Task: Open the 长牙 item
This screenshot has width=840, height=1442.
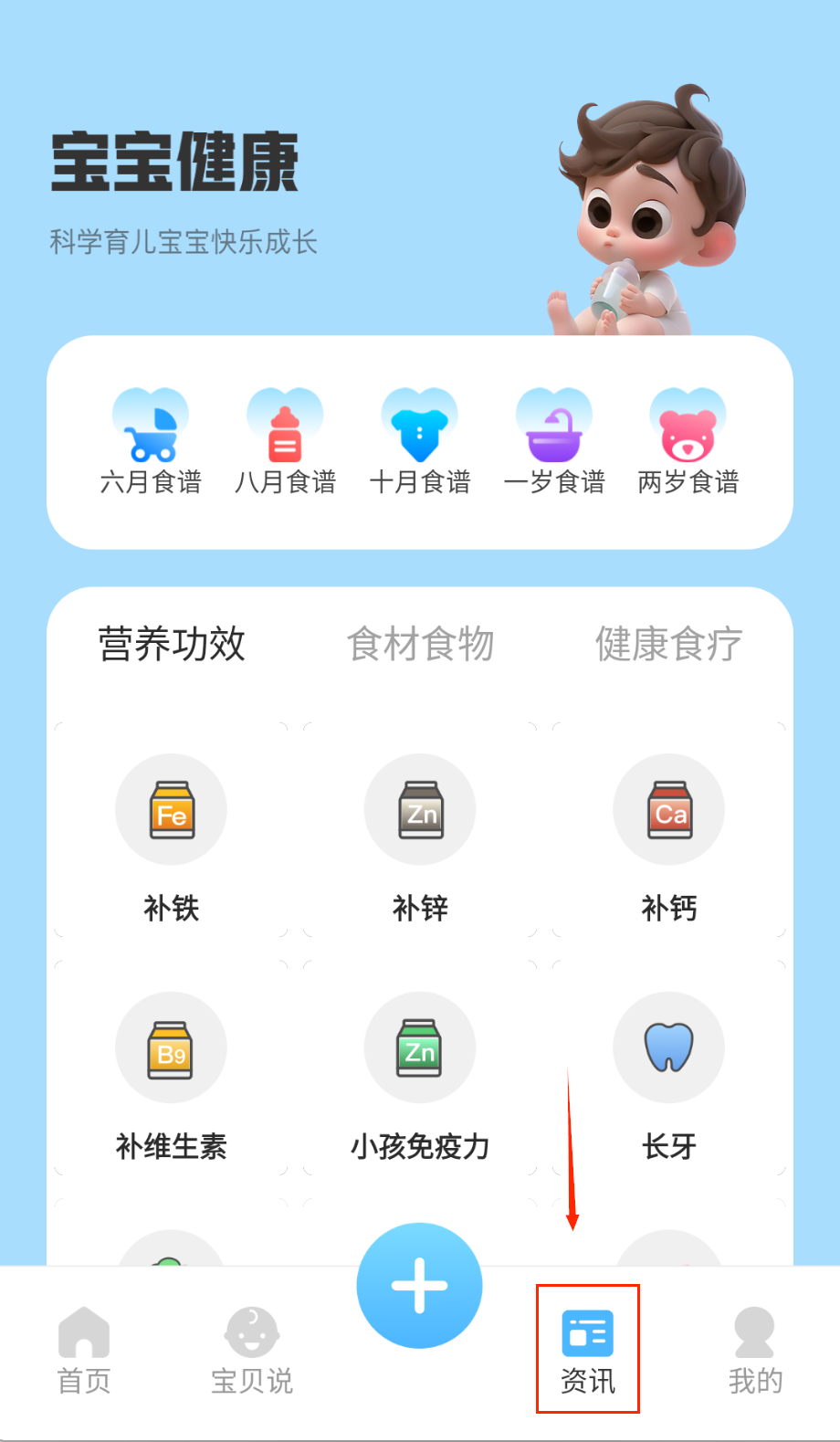Action: pos(668,1074)
